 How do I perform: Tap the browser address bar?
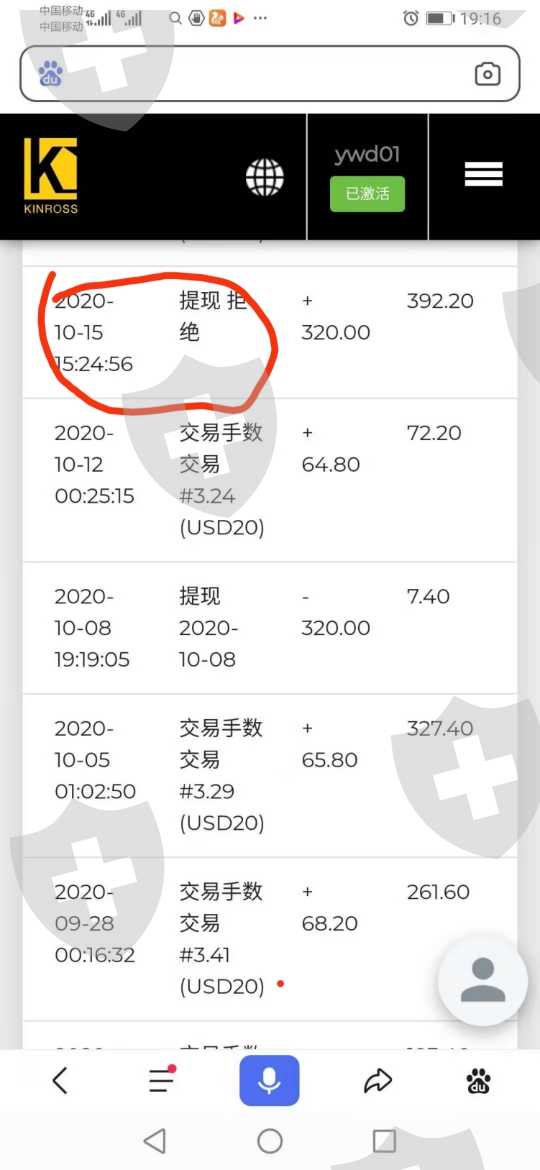pyautogui.click(x=269, y=73)
